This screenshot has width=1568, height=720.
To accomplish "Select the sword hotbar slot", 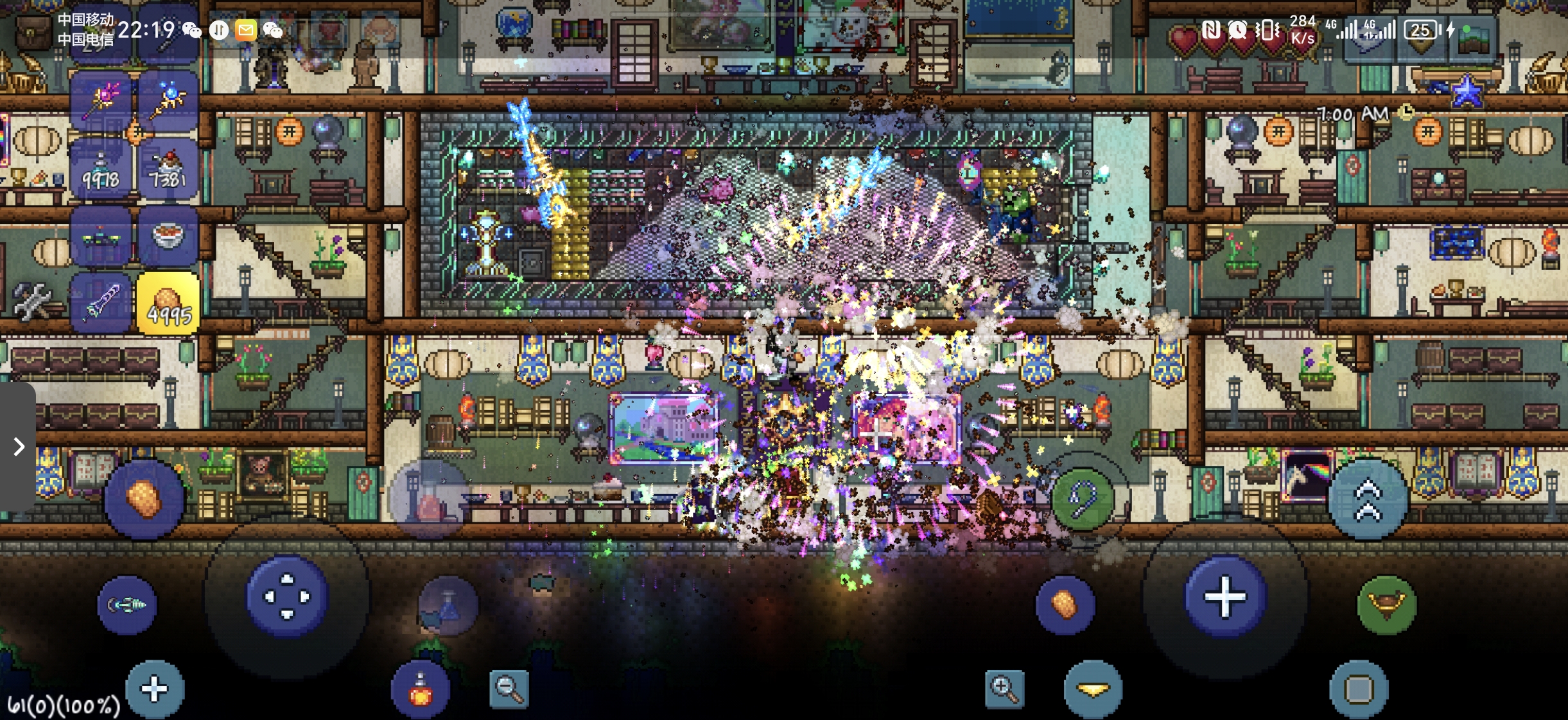I will 102,303.
